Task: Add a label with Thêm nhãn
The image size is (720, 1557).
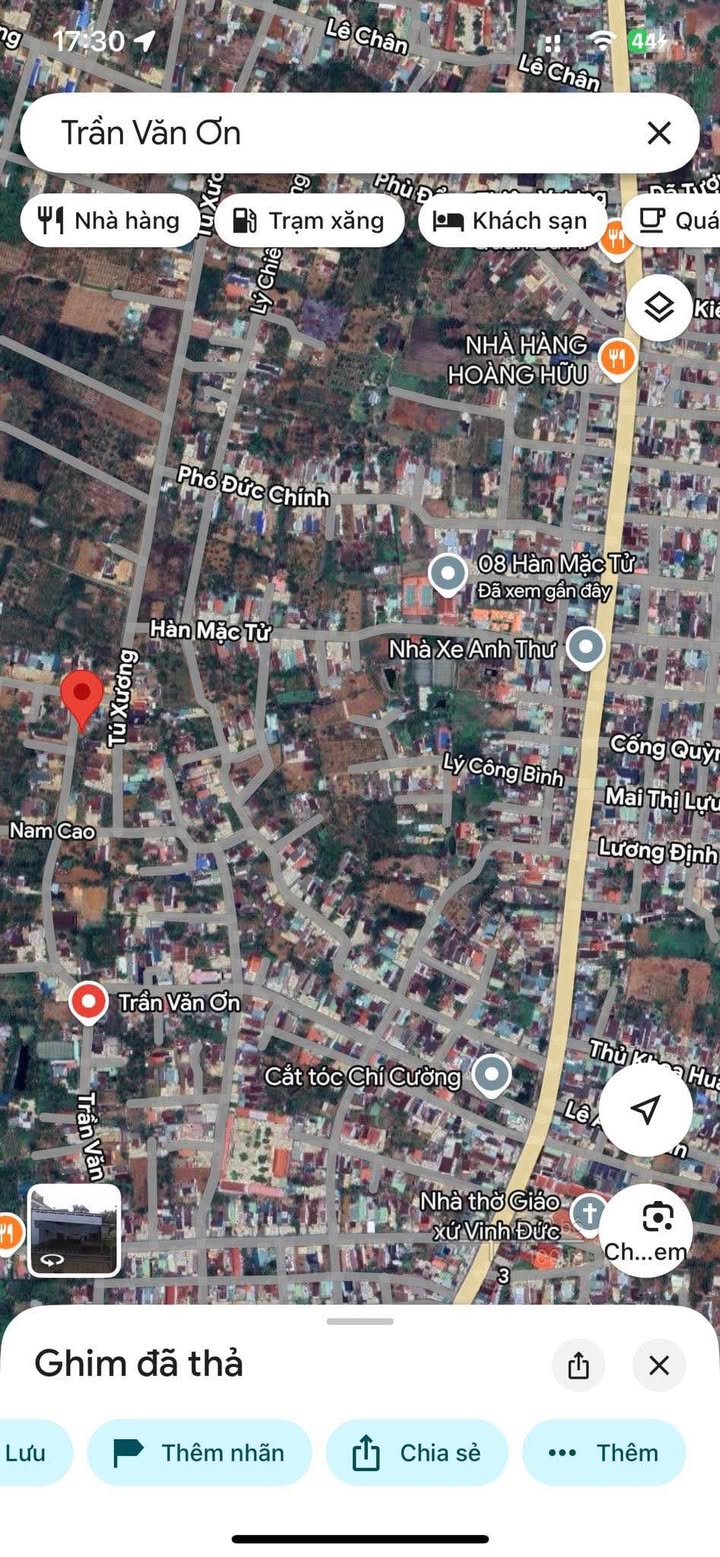Action: tap(200, 1452)
